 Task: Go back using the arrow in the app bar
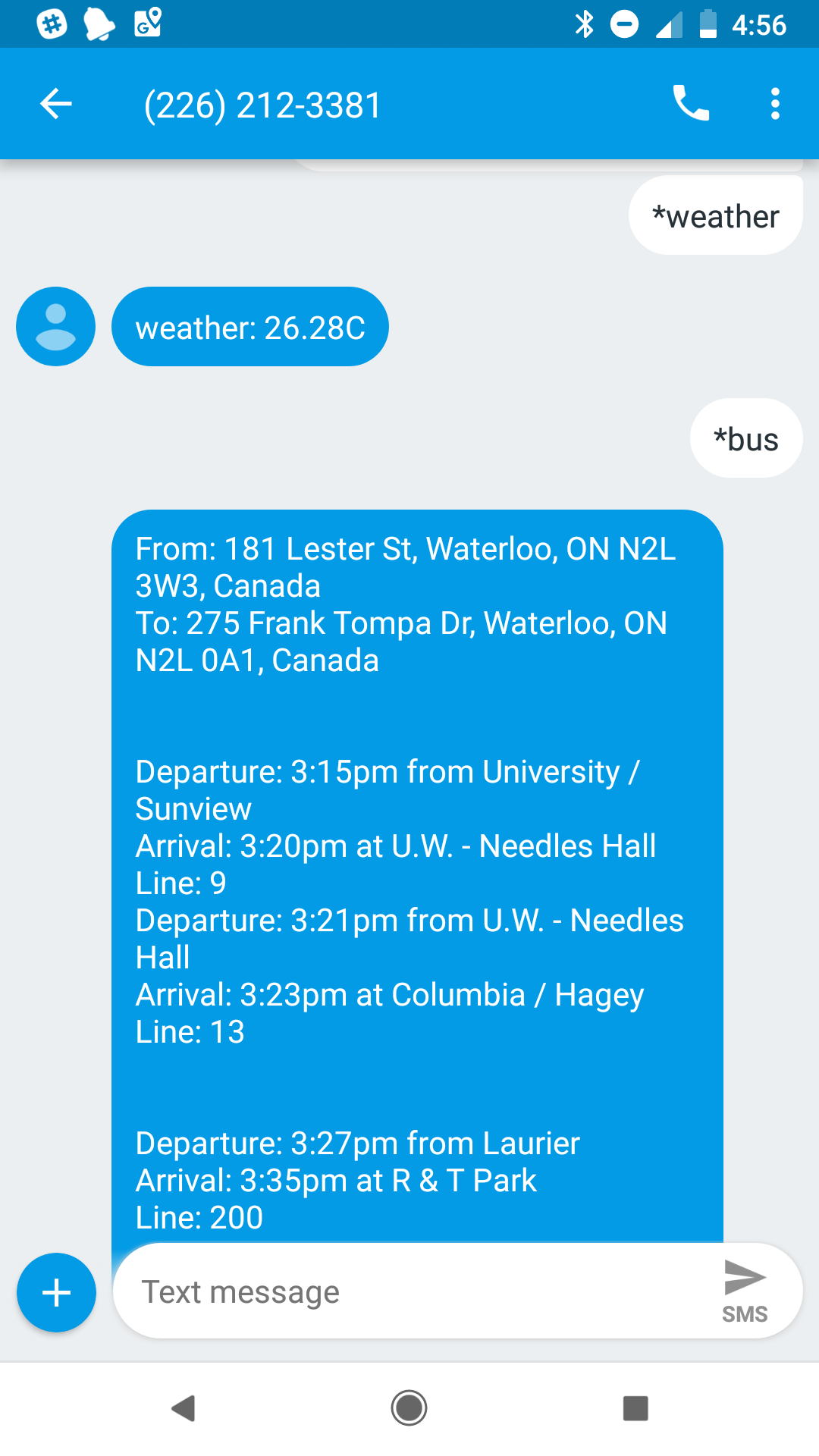(56, 104)
